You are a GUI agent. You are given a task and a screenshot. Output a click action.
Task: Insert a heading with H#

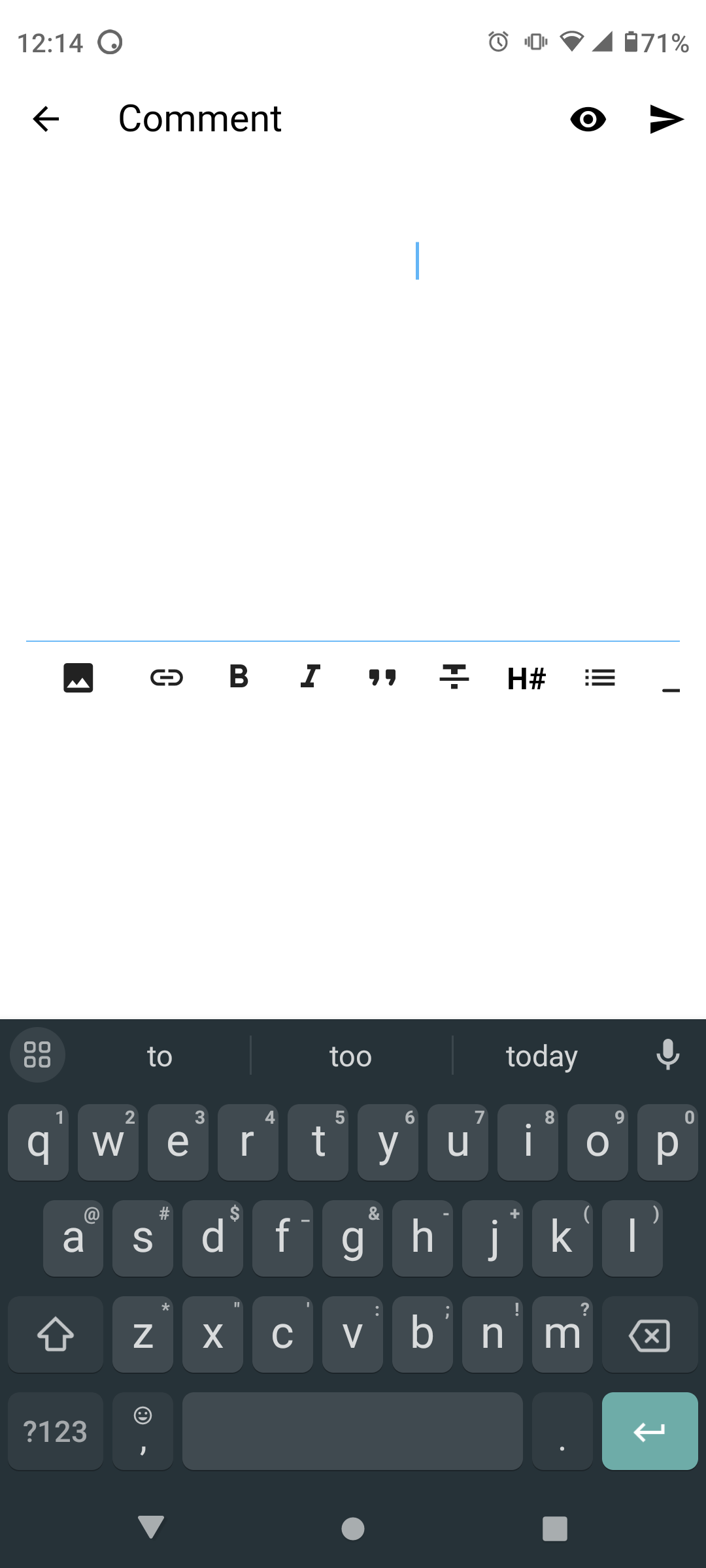pos(526,679)
